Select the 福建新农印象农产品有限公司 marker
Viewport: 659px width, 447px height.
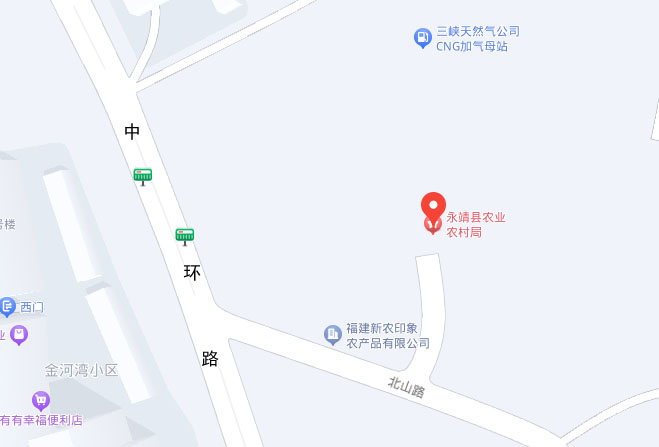point(333,335)
